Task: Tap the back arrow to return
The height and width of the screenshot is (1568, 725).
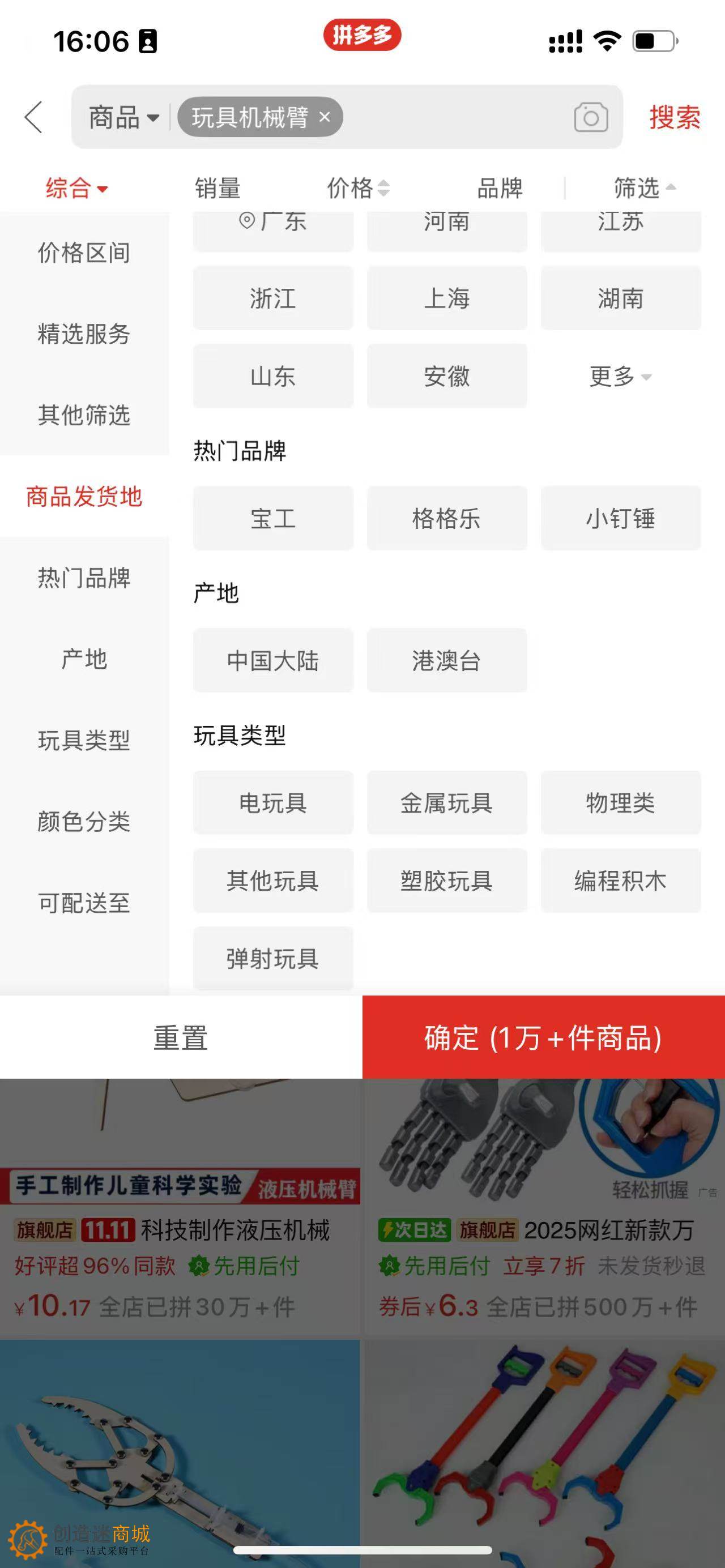Action: pyautogui.click(x=33, y=116)
